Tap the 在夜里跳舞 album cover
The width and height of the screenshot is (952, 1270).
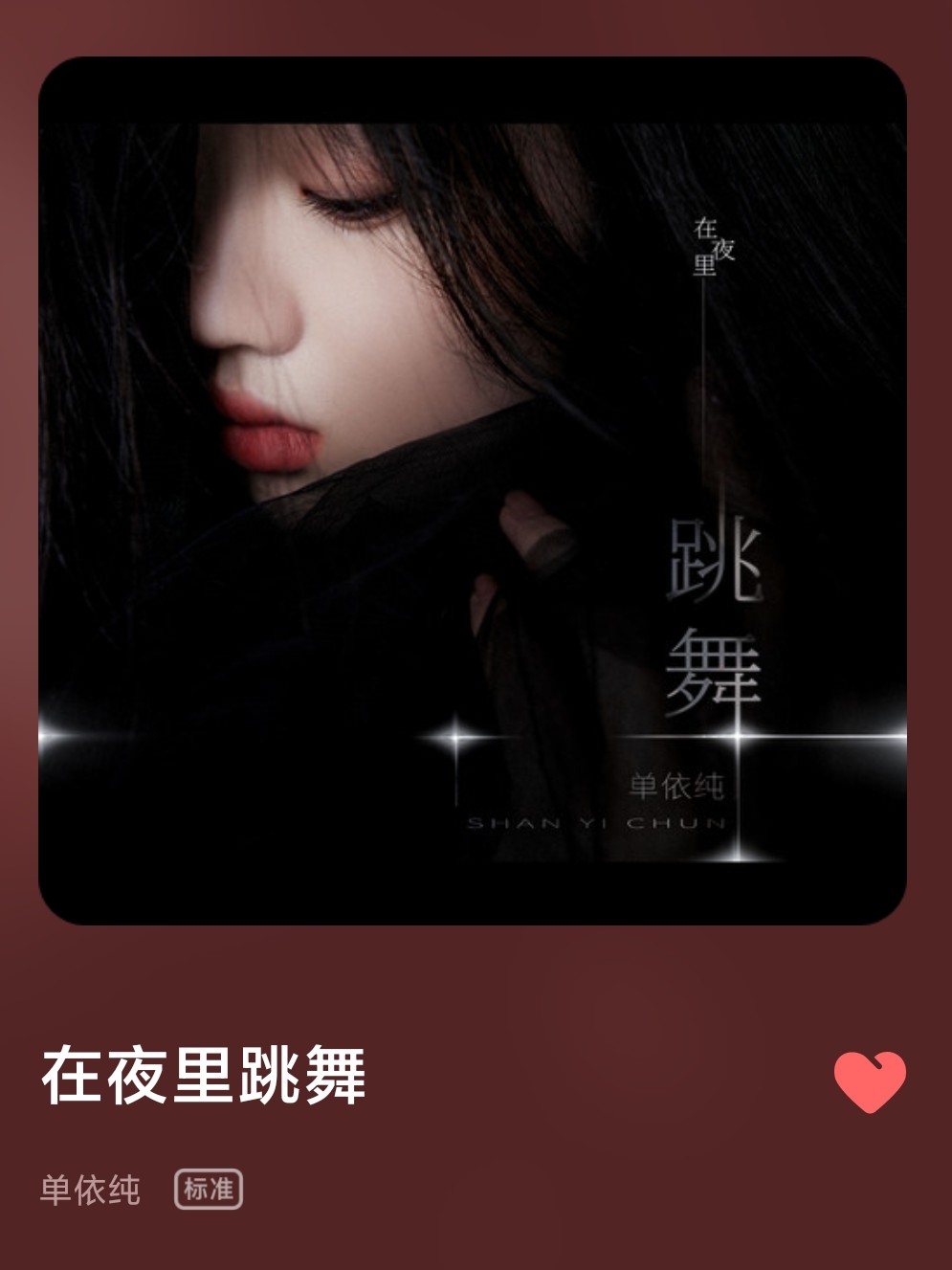[x=473, y=491]
